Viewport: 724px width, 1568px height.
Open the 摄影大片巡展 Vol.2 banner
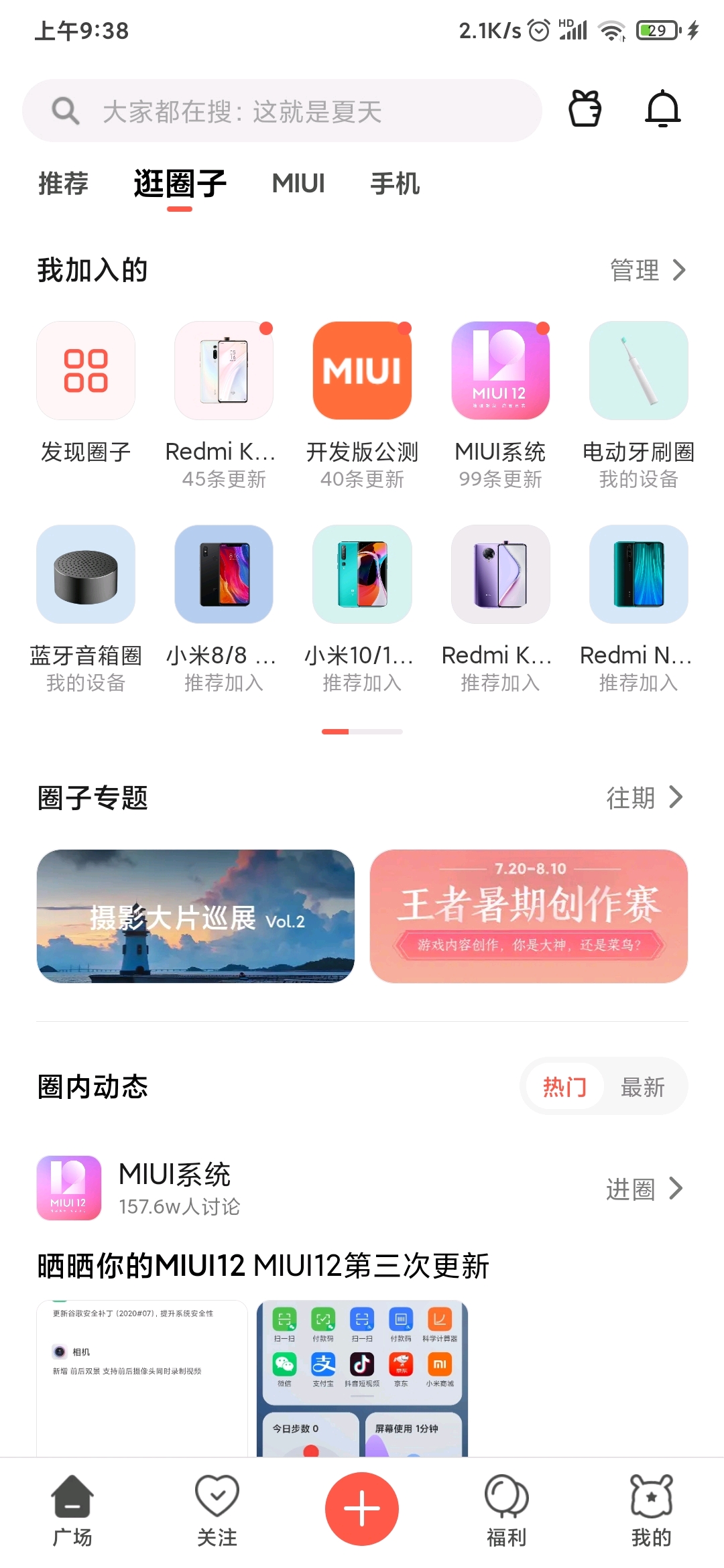point(196,916)
